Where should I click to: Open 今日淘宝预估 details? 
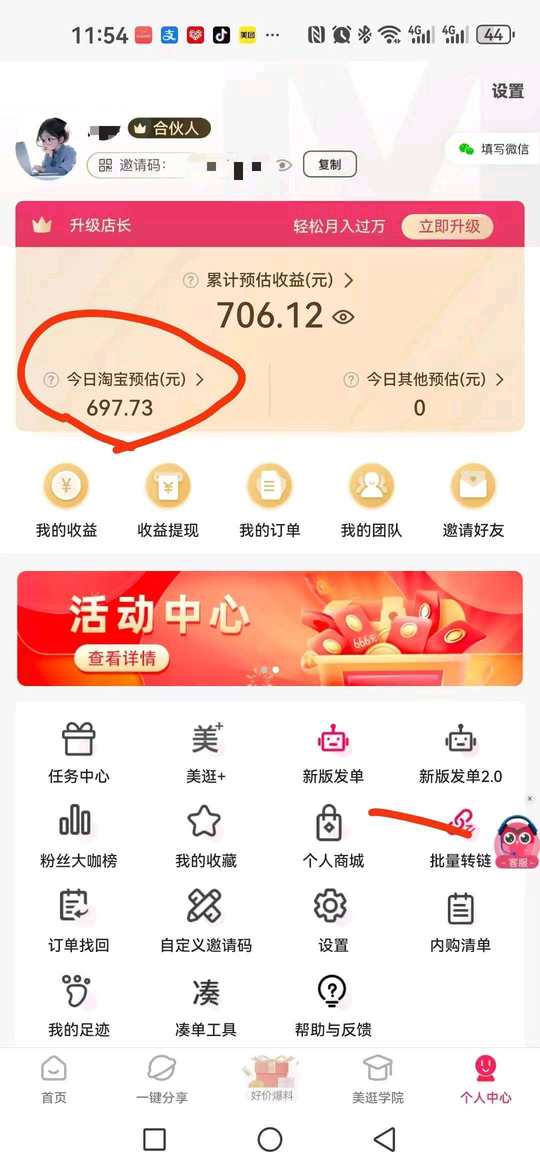[123, 380]
